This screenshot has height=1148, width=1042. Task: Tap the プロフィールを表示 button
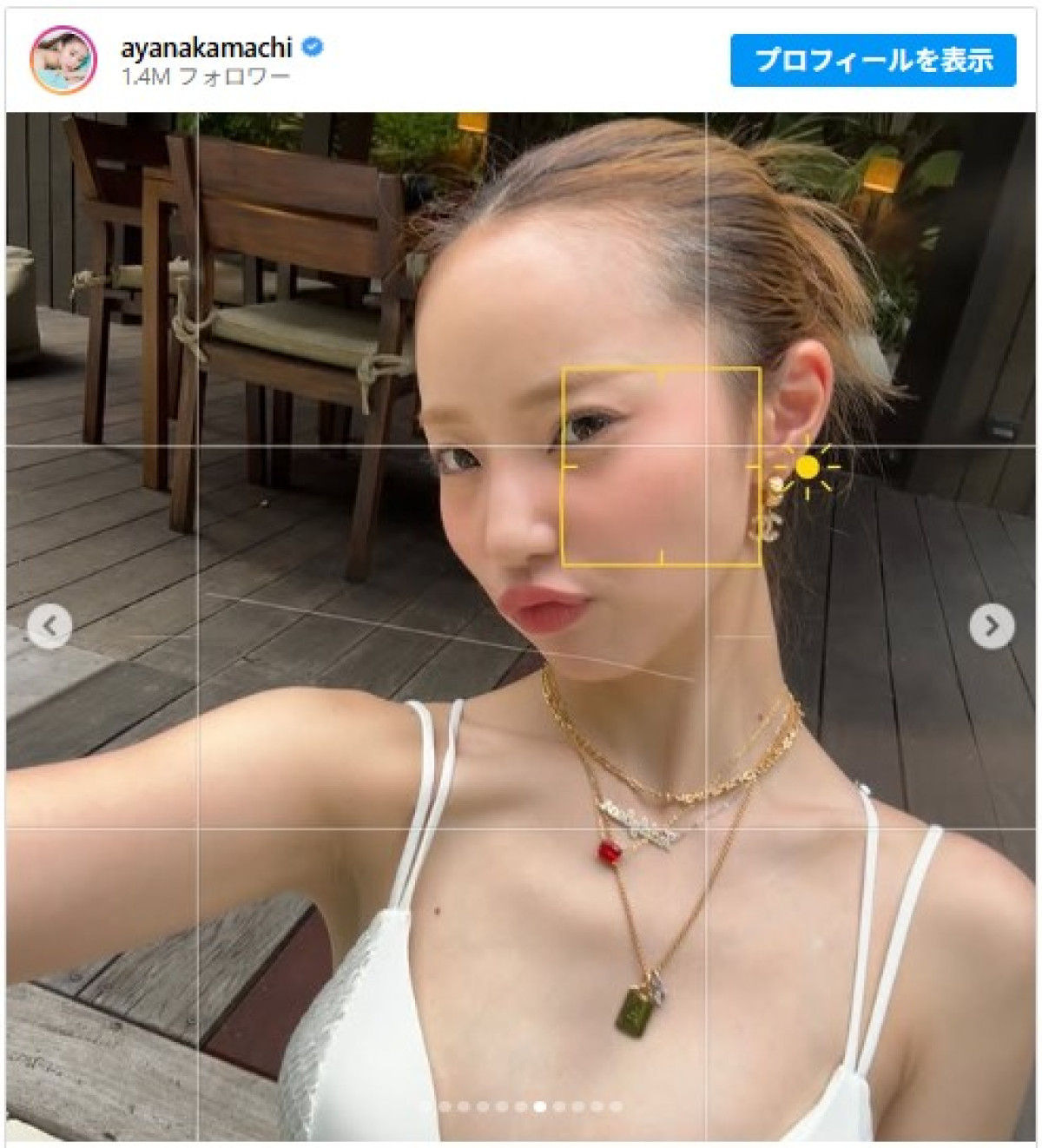873,61
